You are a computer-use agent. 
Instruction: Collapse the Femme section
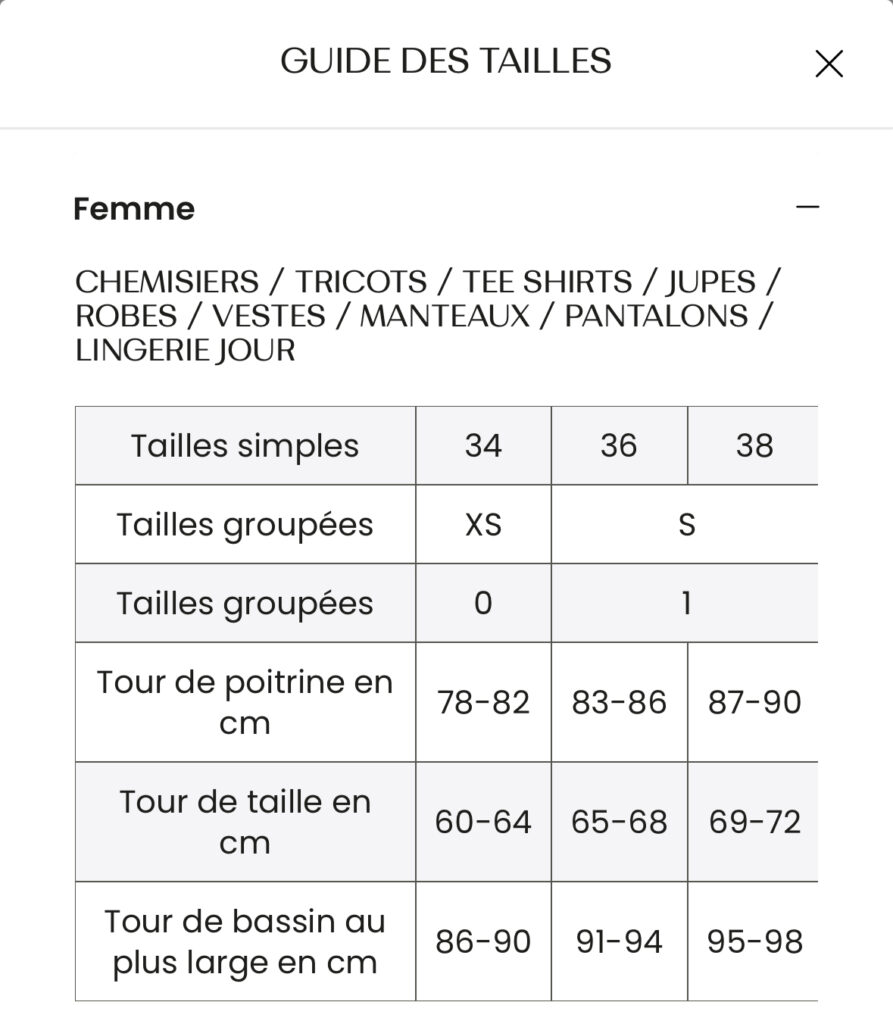coord(807,208)
